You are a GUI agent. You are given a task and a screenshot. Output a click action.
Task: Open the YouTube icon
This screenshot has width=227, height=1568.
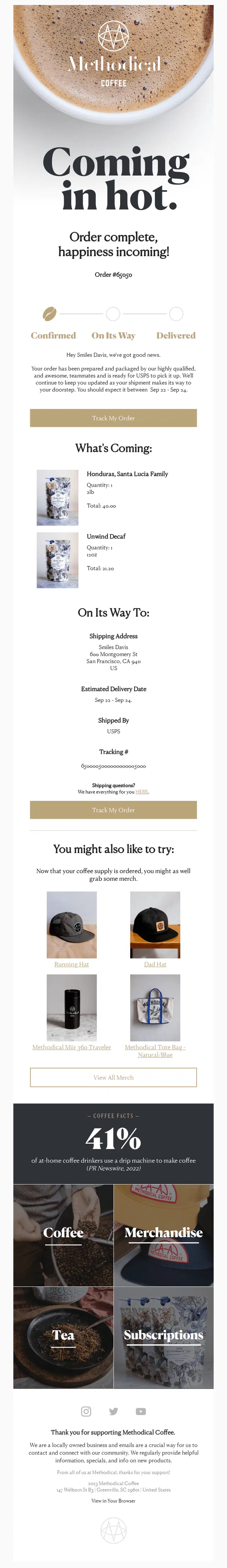pos(141,1411)
